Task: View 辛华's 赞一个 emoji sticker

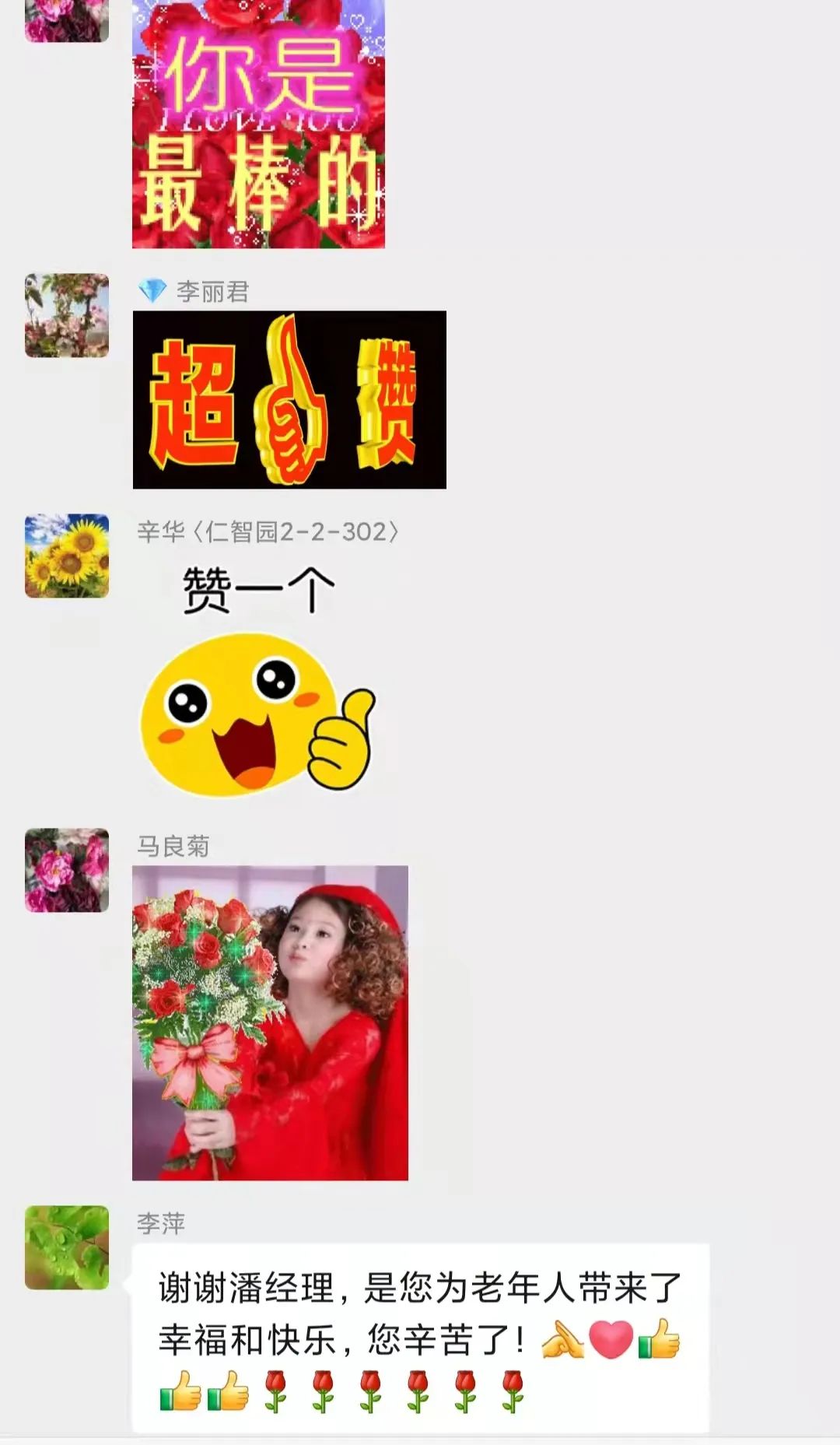Action: click(x=258, y=677)
